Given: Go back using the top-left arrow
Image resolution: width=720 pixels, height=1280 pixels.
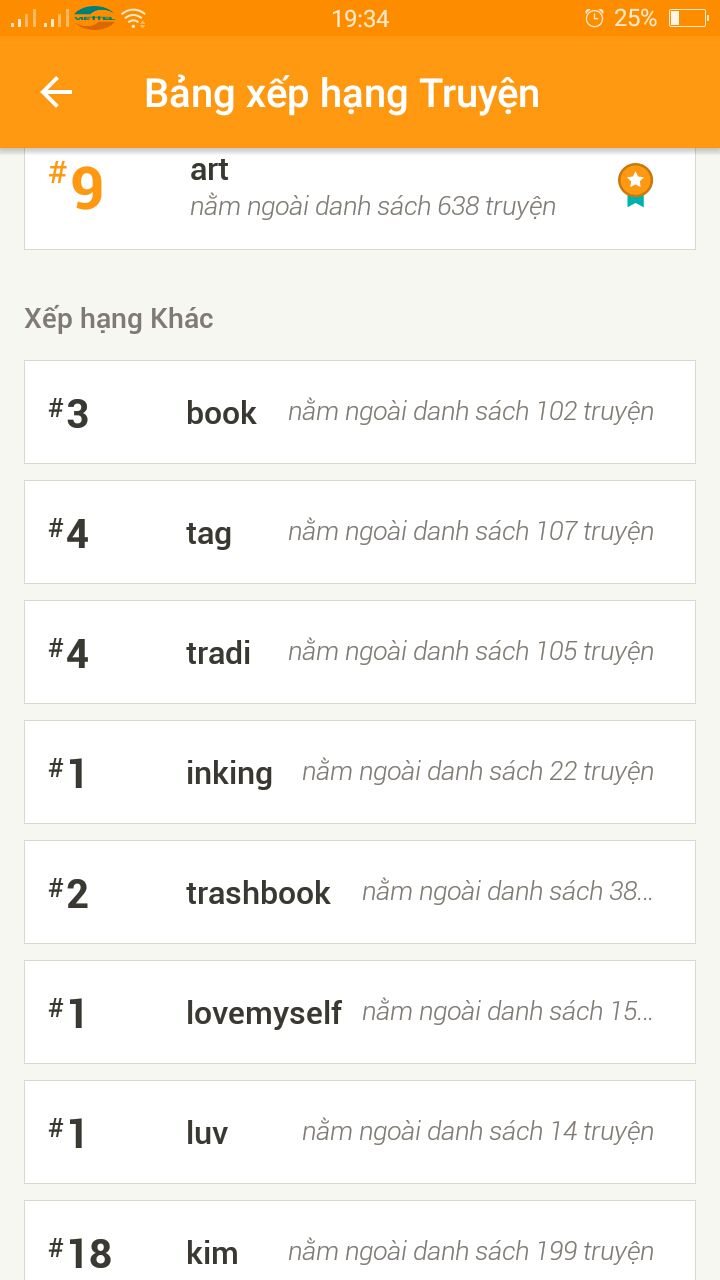Looking at the screenshot, I should pyautogui.click(x=56, y=93).
